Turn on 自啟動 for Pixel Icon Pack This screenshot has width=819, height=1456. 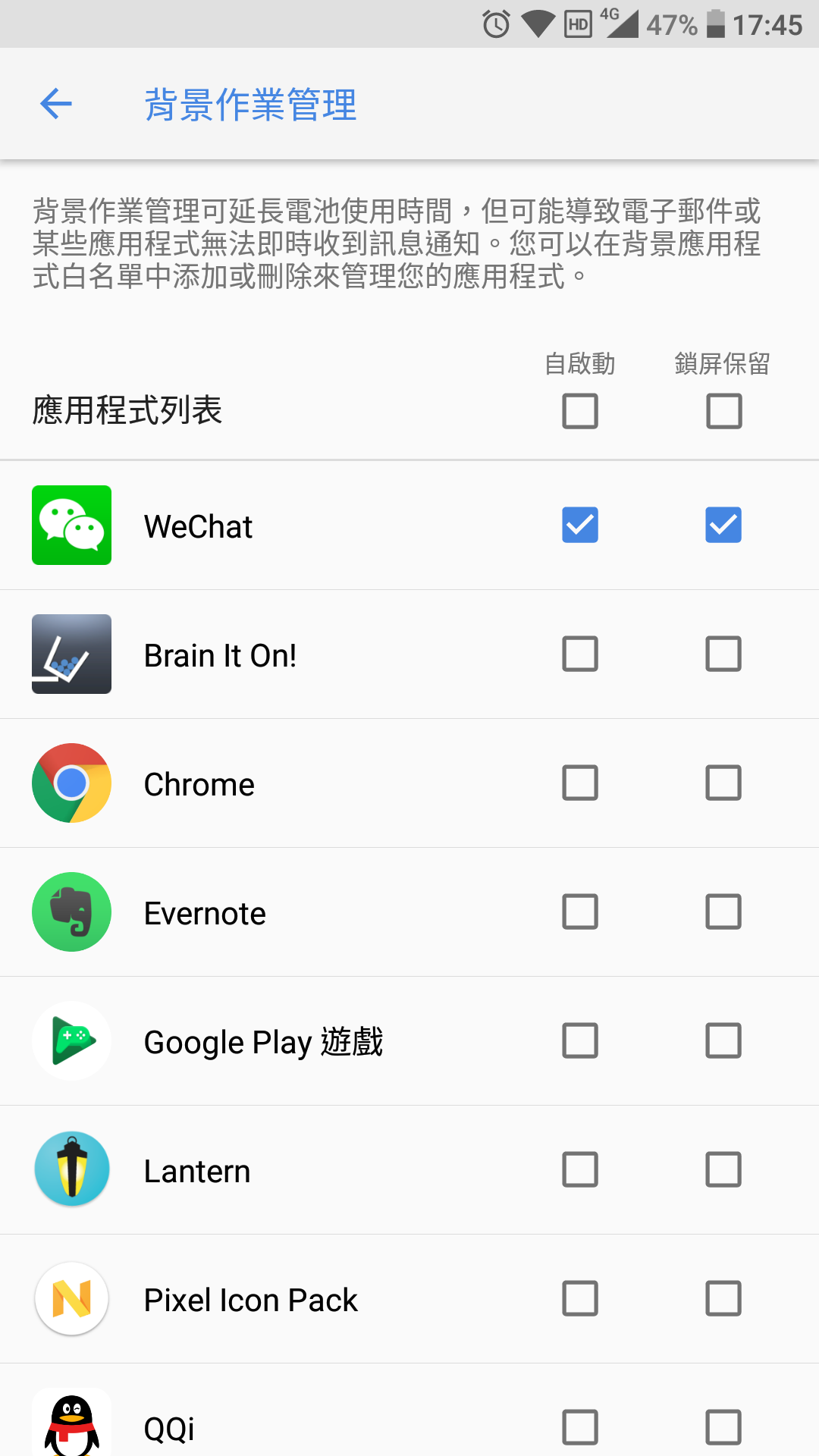pyautogui.click(x=580, y=1298)
